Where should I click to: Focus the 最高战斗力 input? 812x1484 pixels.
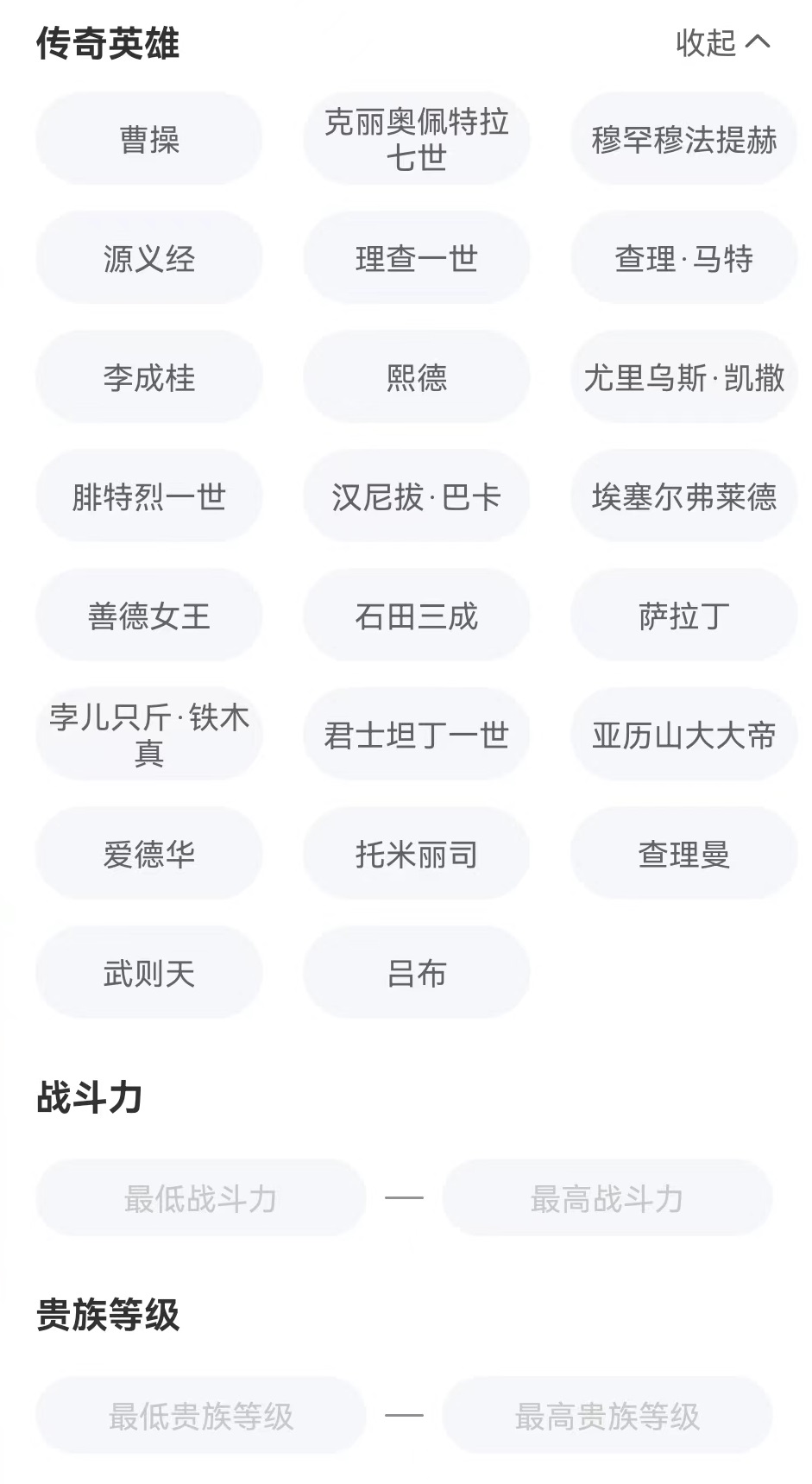607,1198
